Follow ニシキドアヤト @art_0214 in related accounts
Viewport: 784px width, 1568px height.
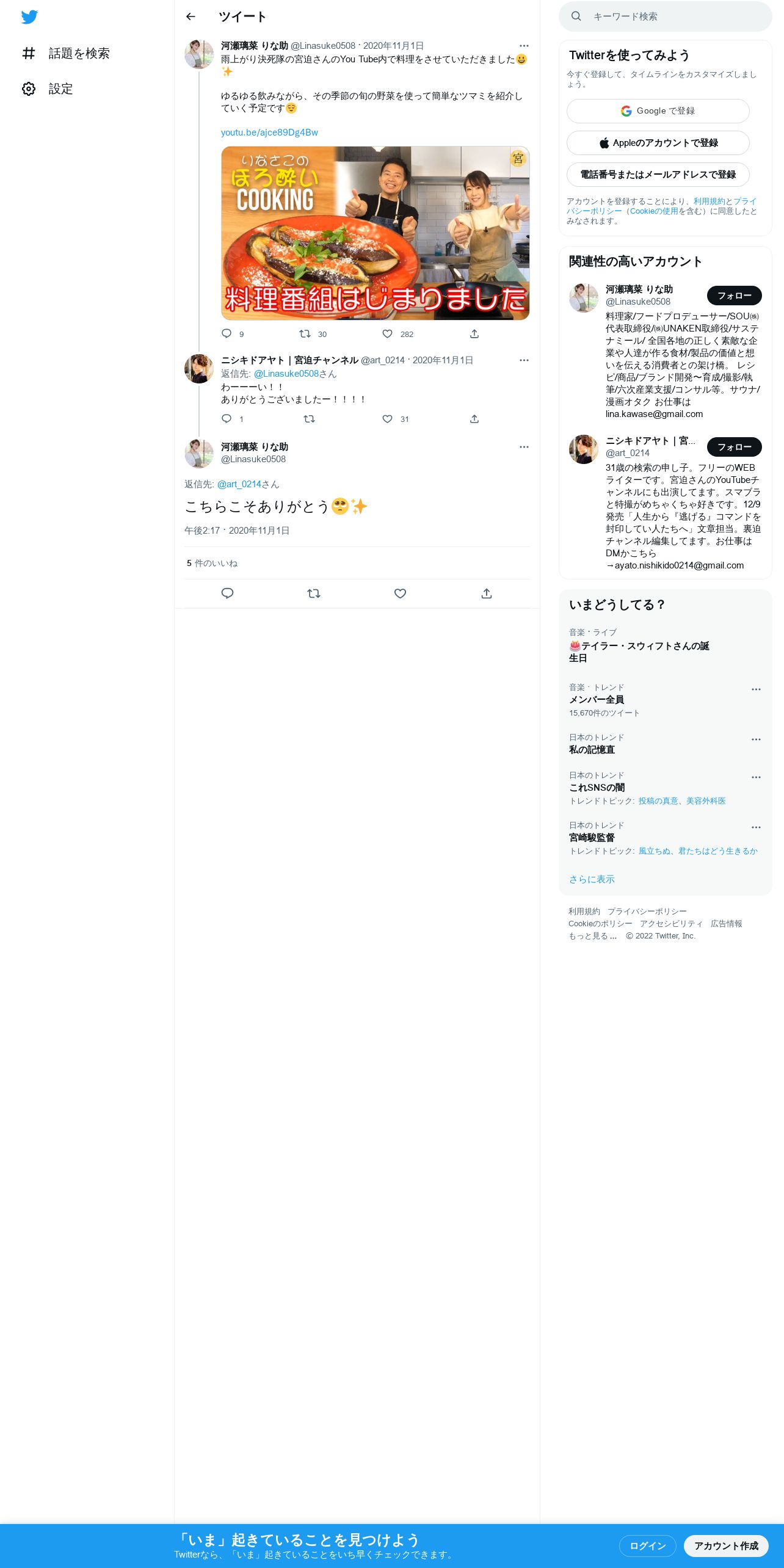[734, 447]
